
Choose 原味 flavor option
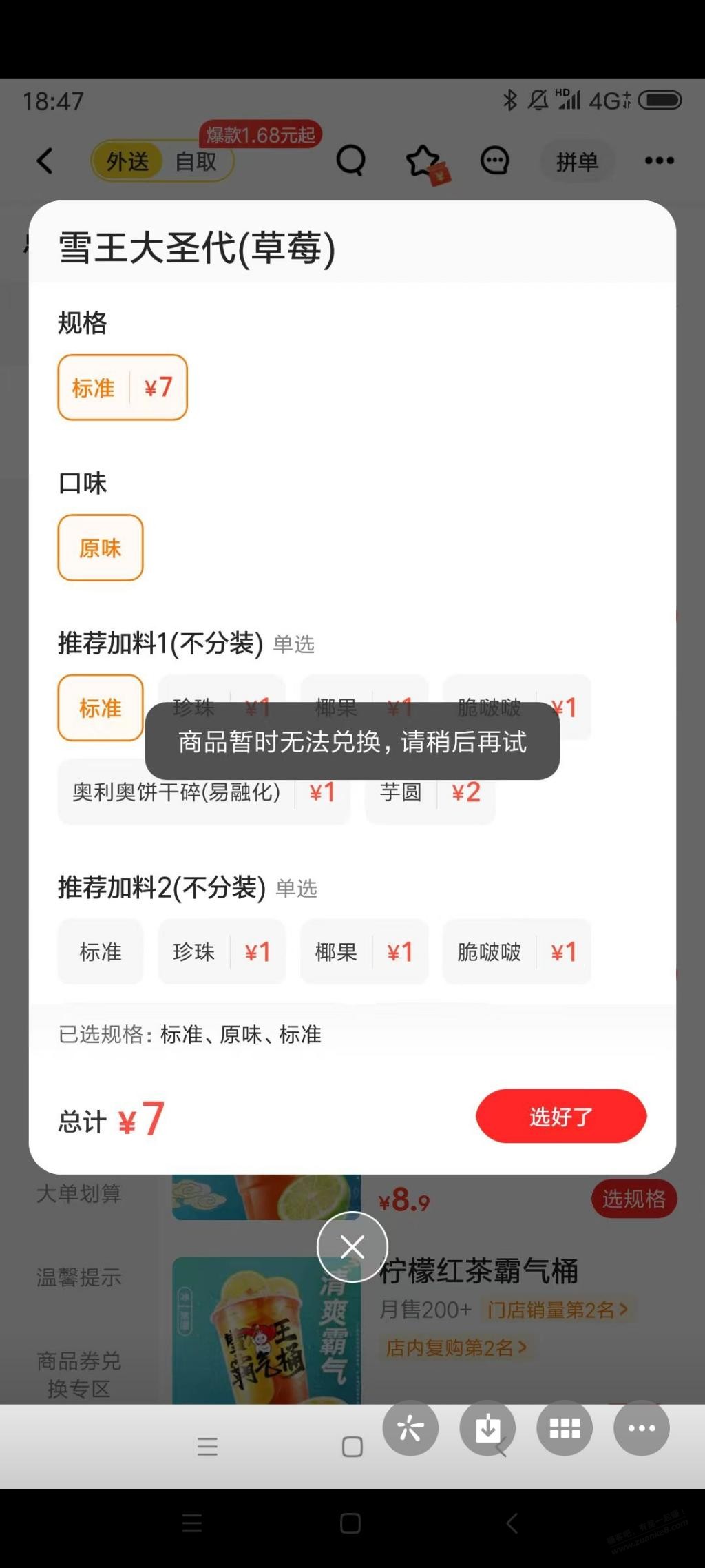tap(101, 548)
